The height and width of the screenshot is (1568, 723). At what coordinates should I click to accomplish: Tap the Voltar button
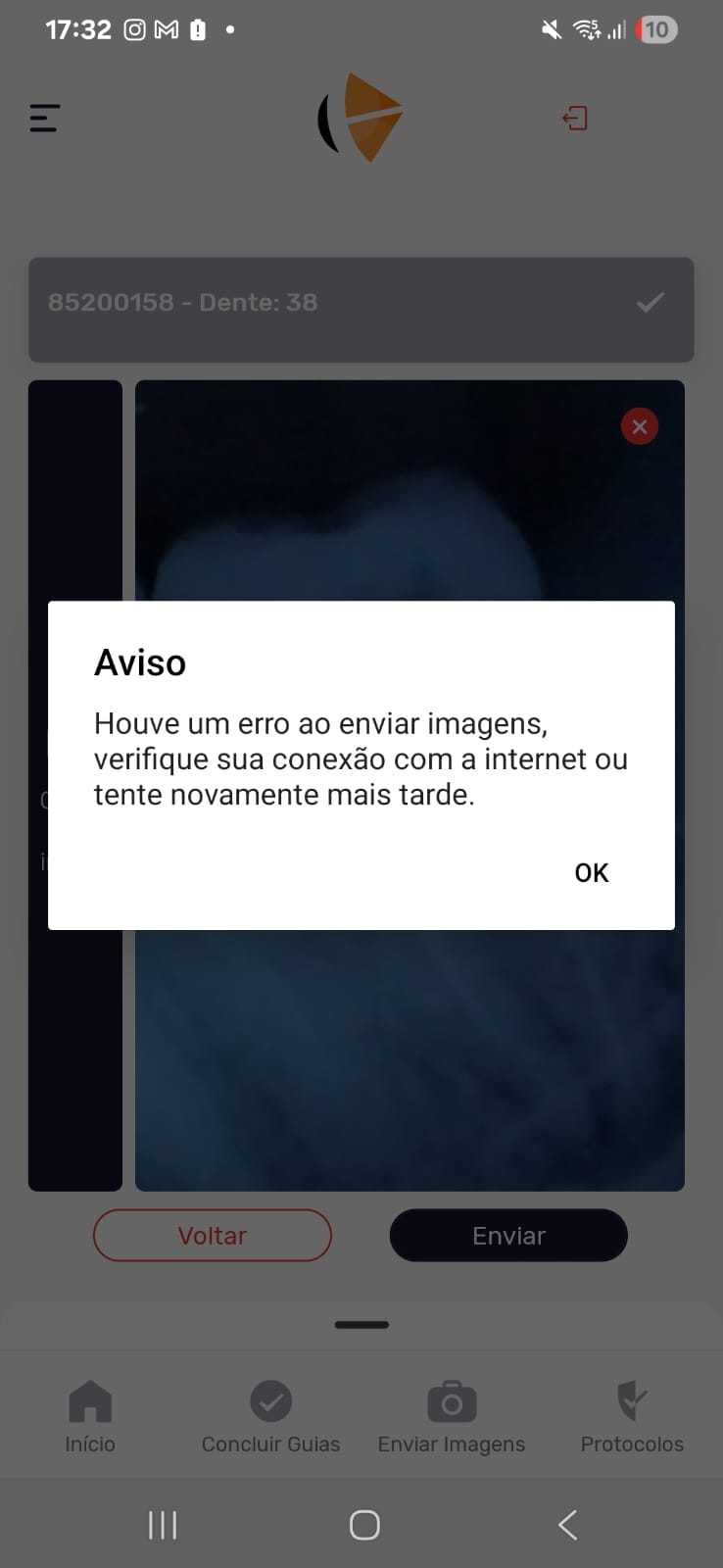click(x=213, y=1235)
